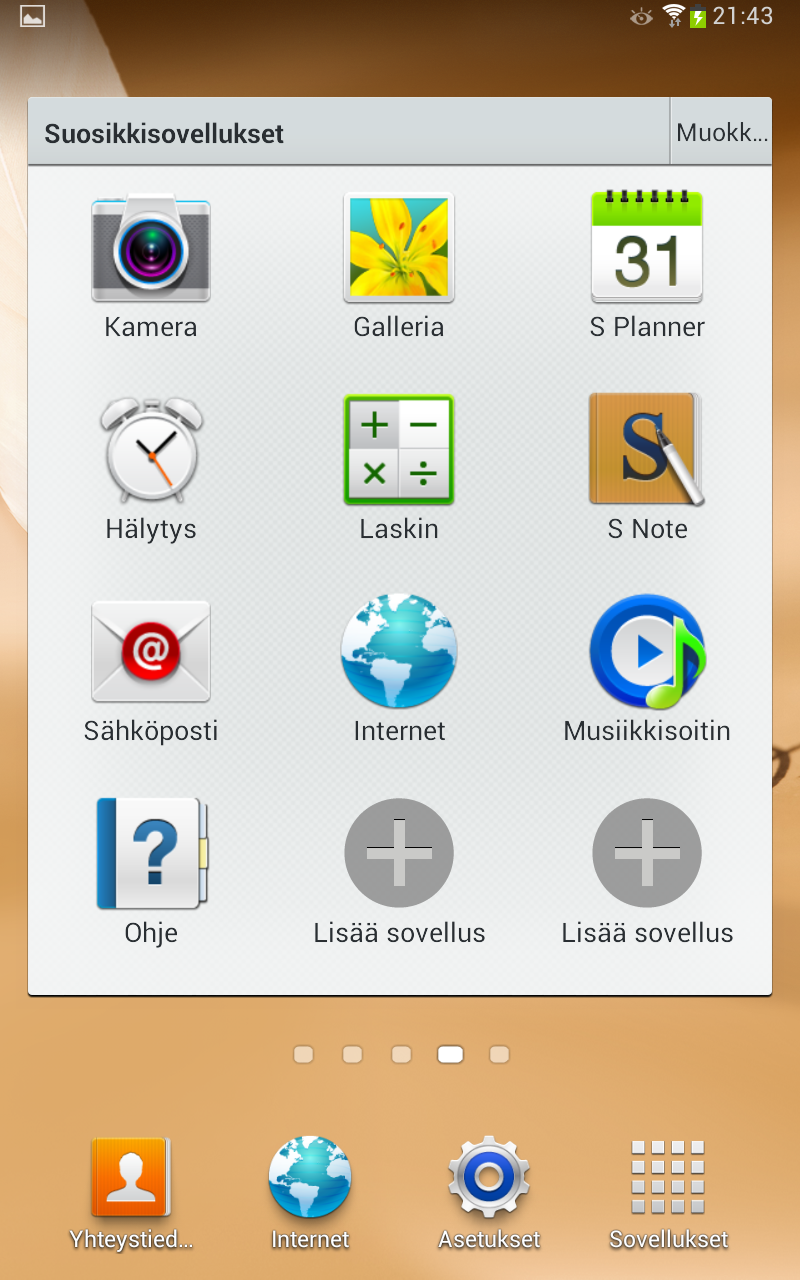Tap the Muokk... edit button

click(721, 132)
